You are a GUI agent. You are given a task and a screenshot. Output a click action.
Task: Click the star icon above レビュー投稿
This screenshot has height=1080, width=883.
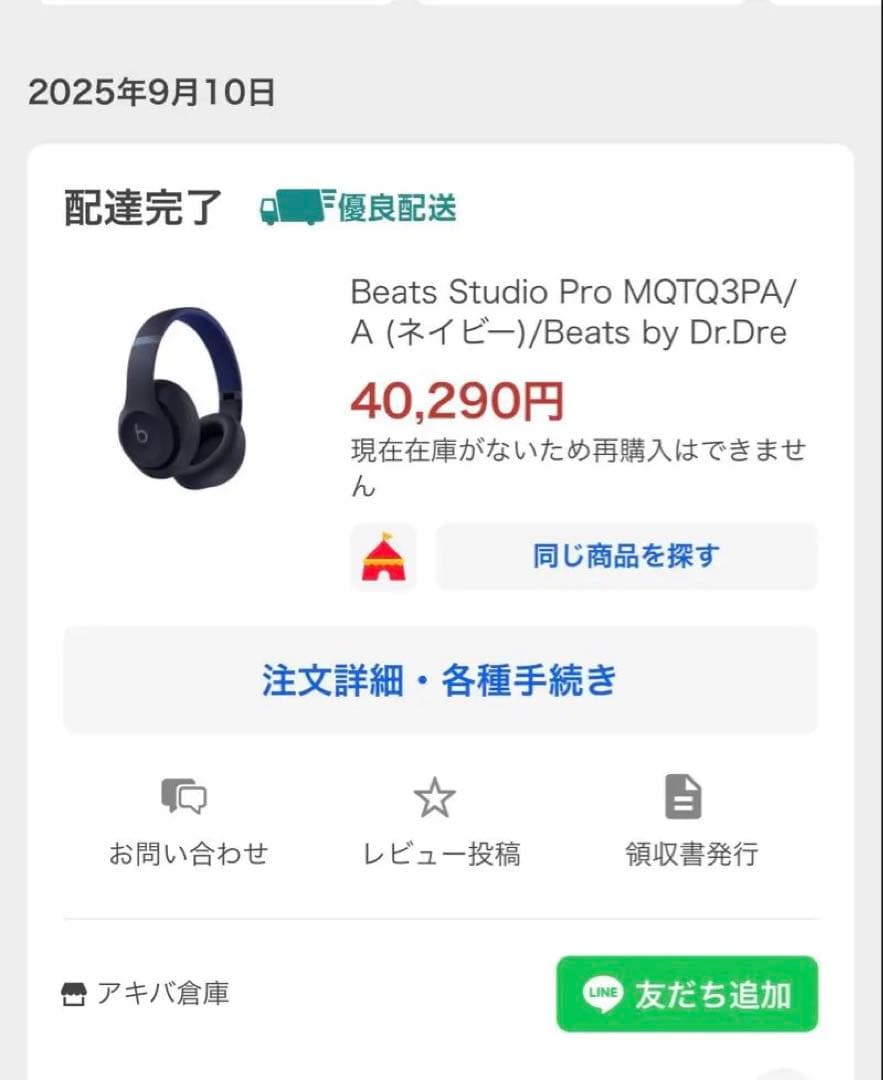click(x=436, y=795)
